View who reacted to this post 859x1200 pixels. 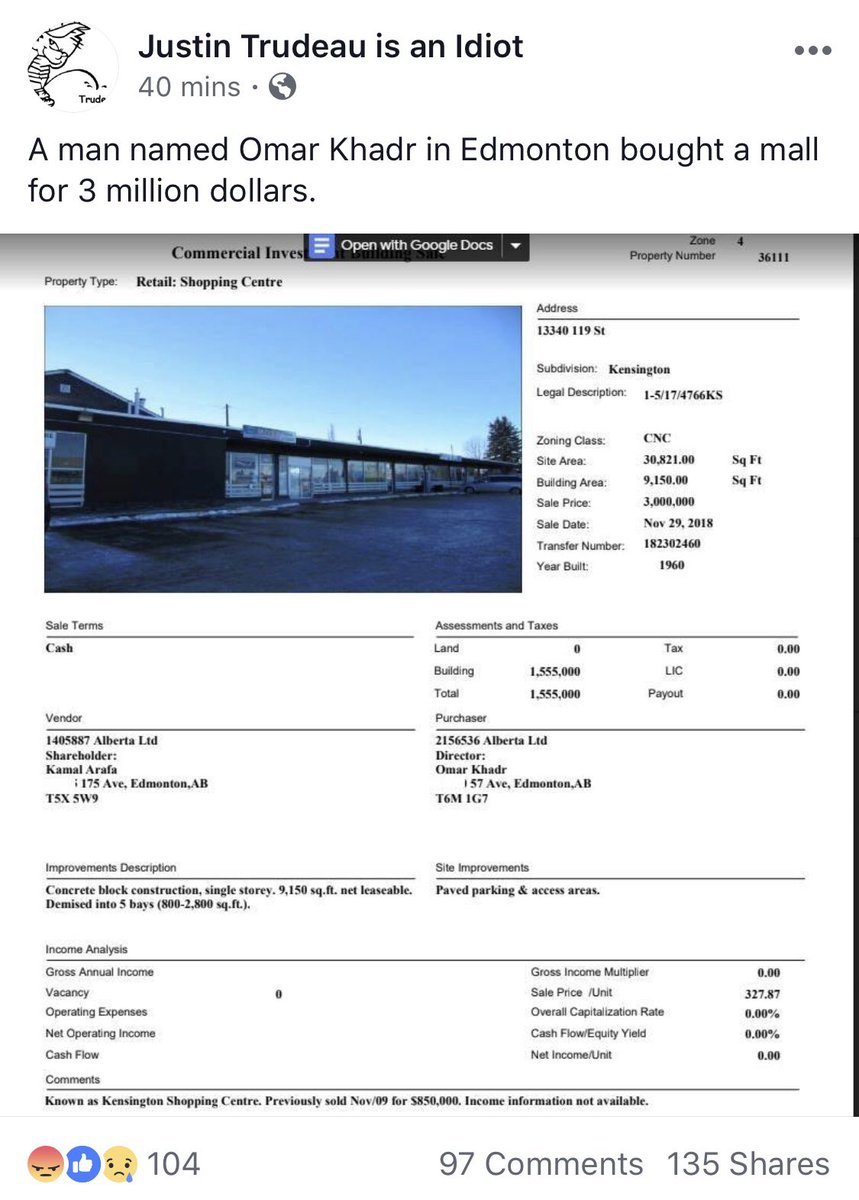(x=133, y=1163)
